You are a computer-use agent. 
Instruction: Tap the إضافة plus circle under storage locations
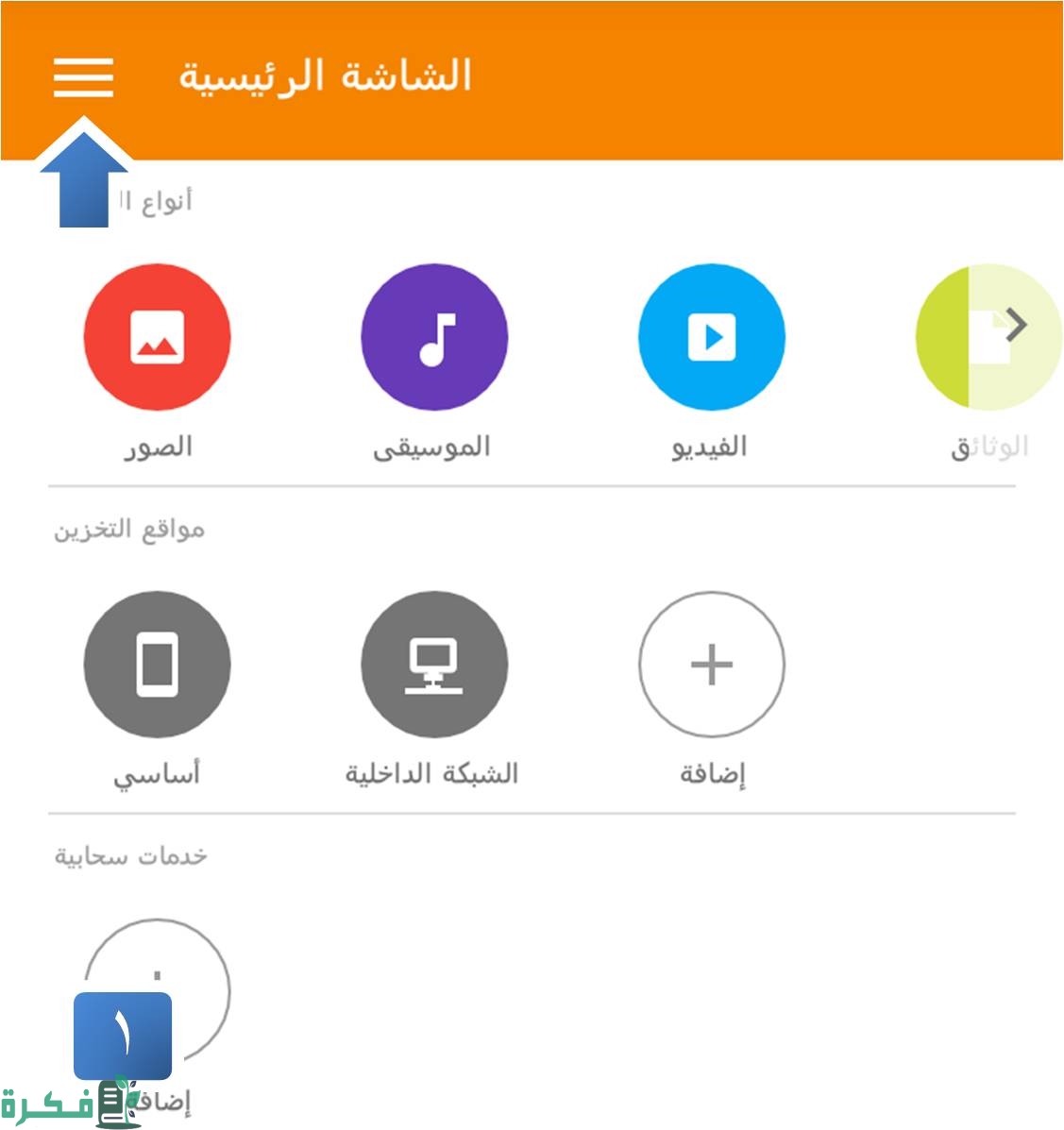pos(711,665)
